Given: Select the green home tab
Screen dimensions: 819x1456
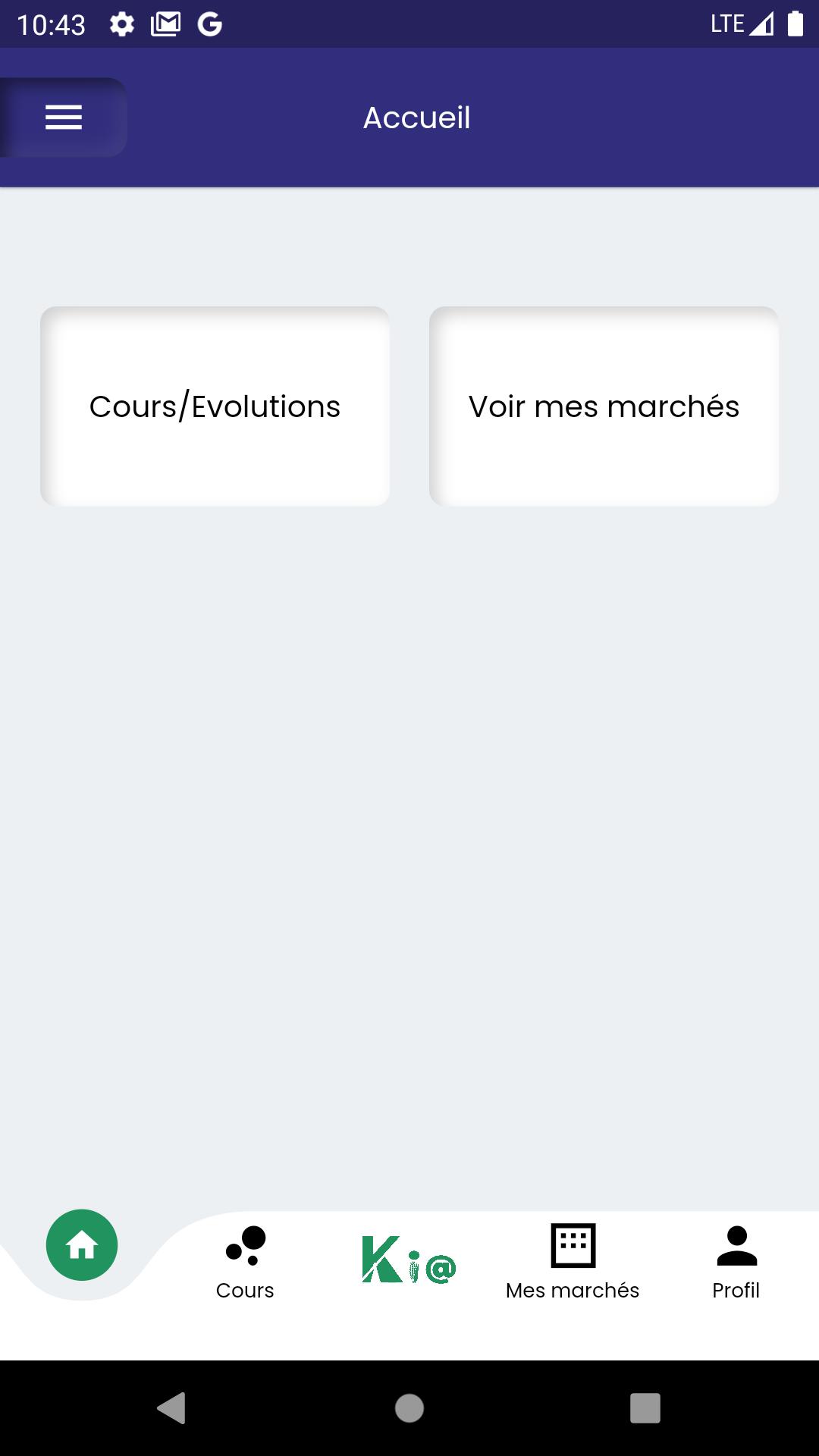Looking at the screenshot, I should coord(82,1245).
